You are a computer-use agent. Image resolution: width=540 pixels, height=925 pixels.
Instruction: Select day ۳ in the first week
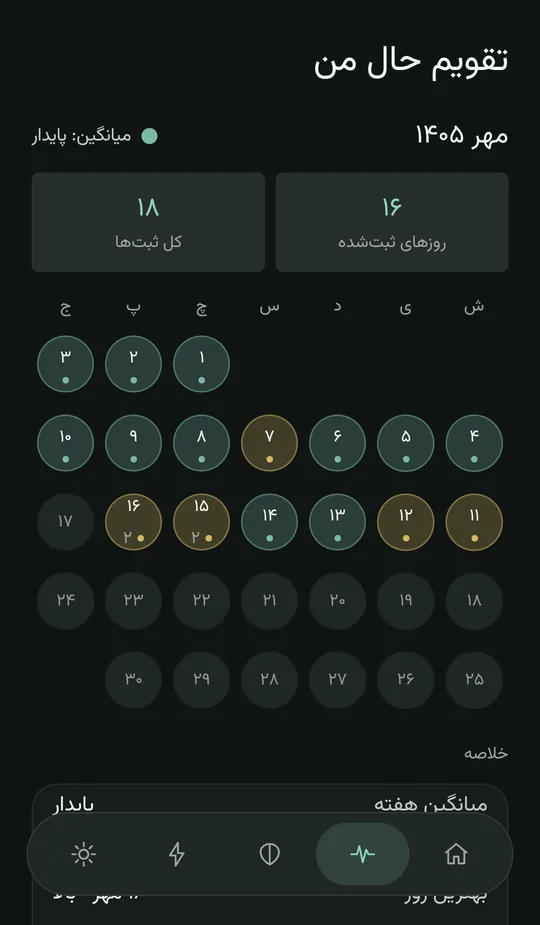(66, 364)
